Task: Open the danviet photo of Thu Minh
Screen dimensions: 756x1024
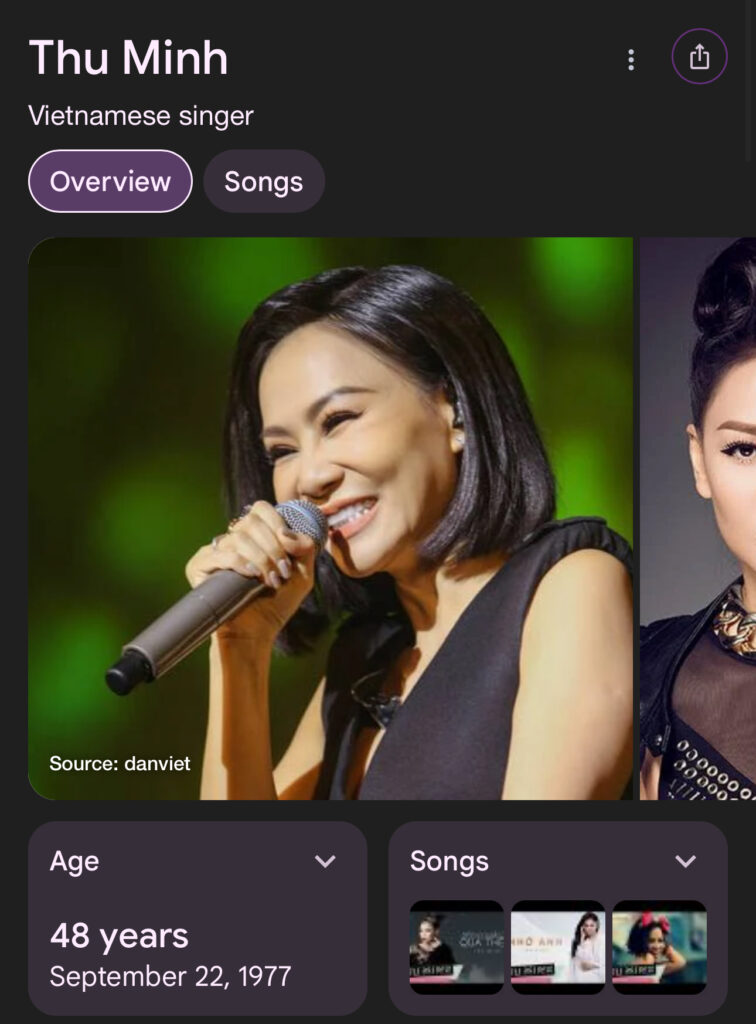Action: (x=330, y=518)
